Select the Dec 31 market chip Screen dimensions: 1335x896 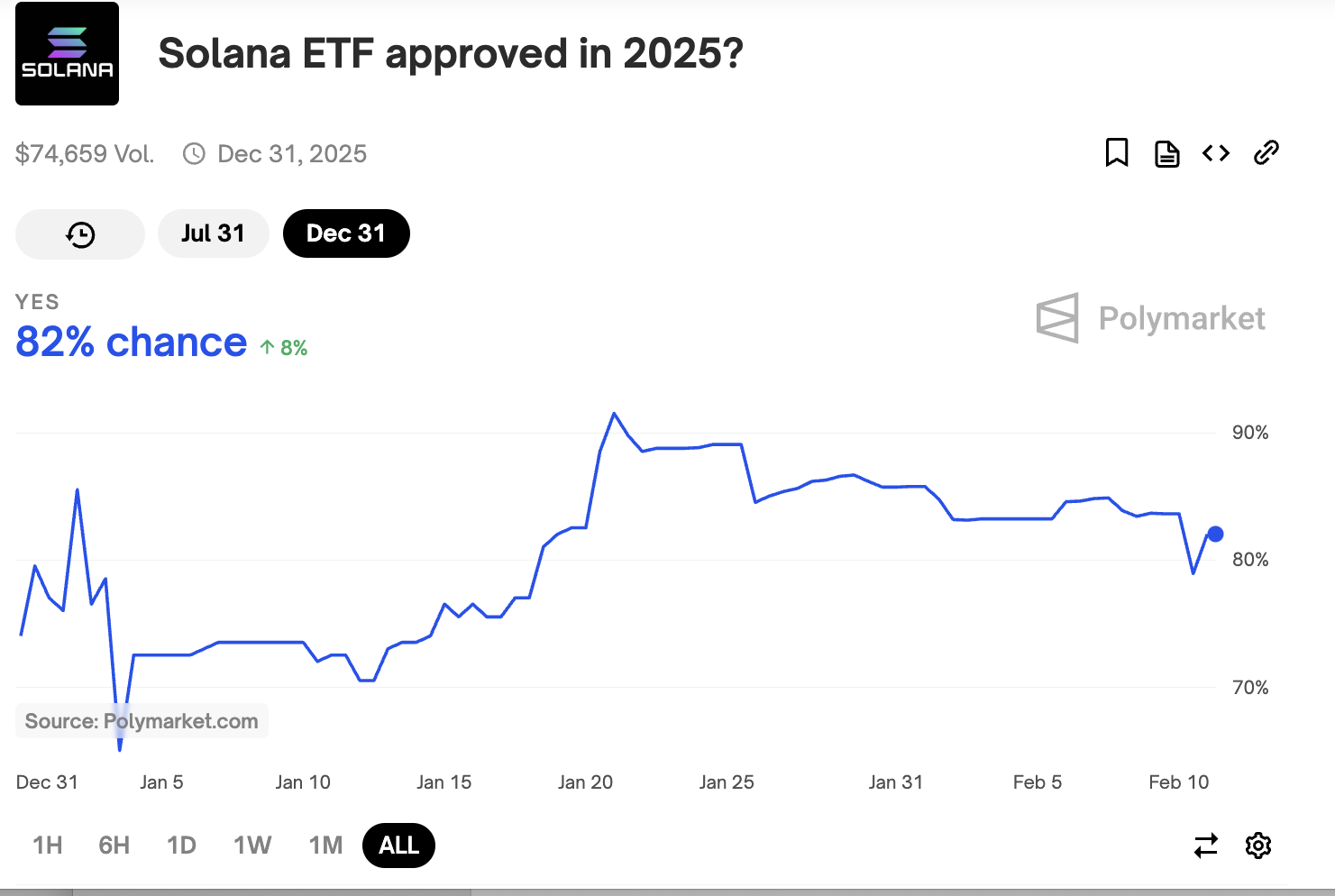[346, 233]
